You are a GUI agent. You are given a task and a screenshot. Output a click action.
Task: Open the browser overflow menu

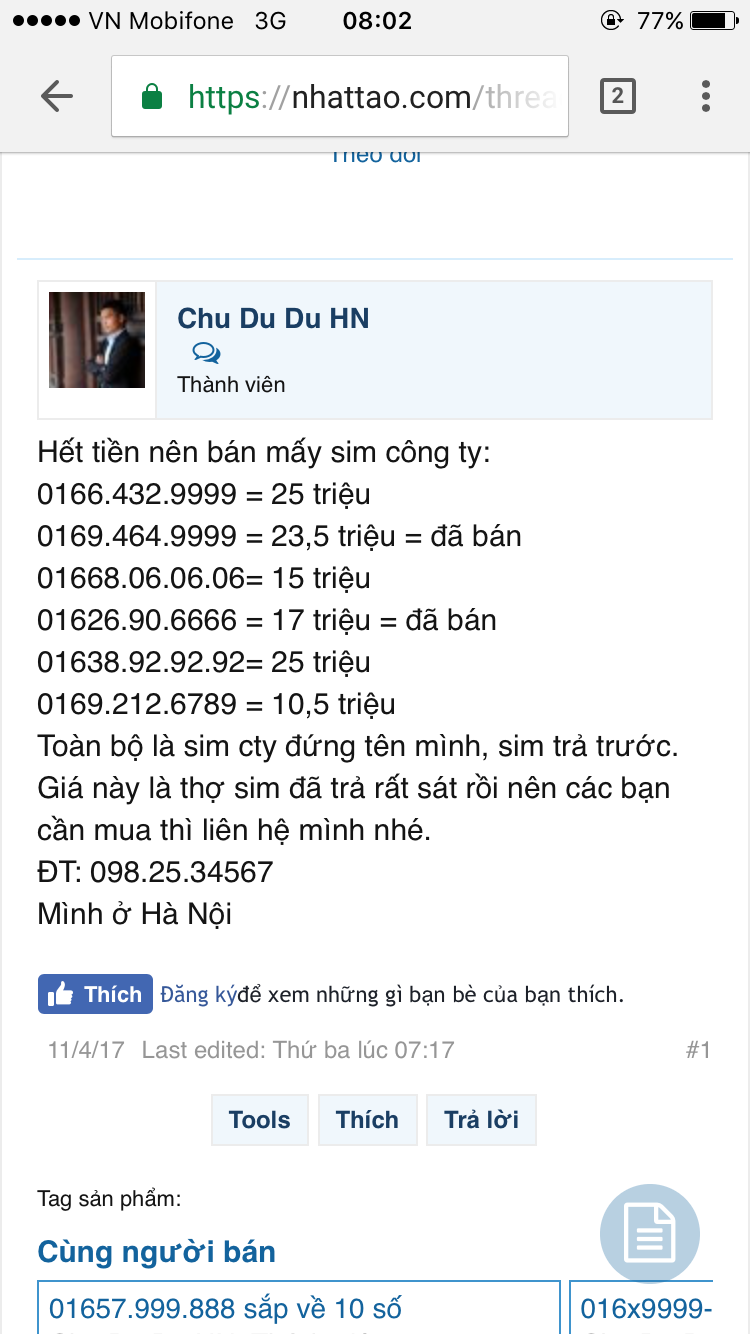pyautogui.click(x=705, y=96)
